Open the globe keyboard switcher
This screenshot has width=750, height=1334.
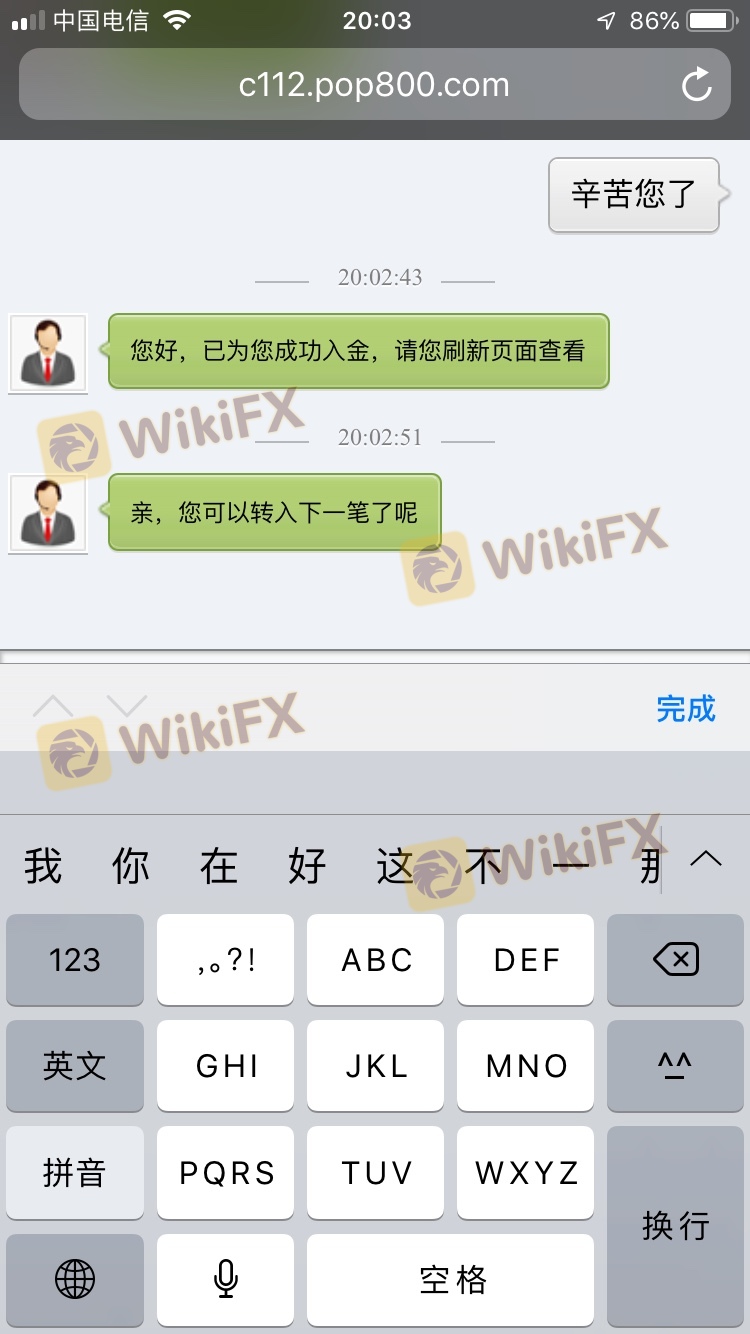75,1279
